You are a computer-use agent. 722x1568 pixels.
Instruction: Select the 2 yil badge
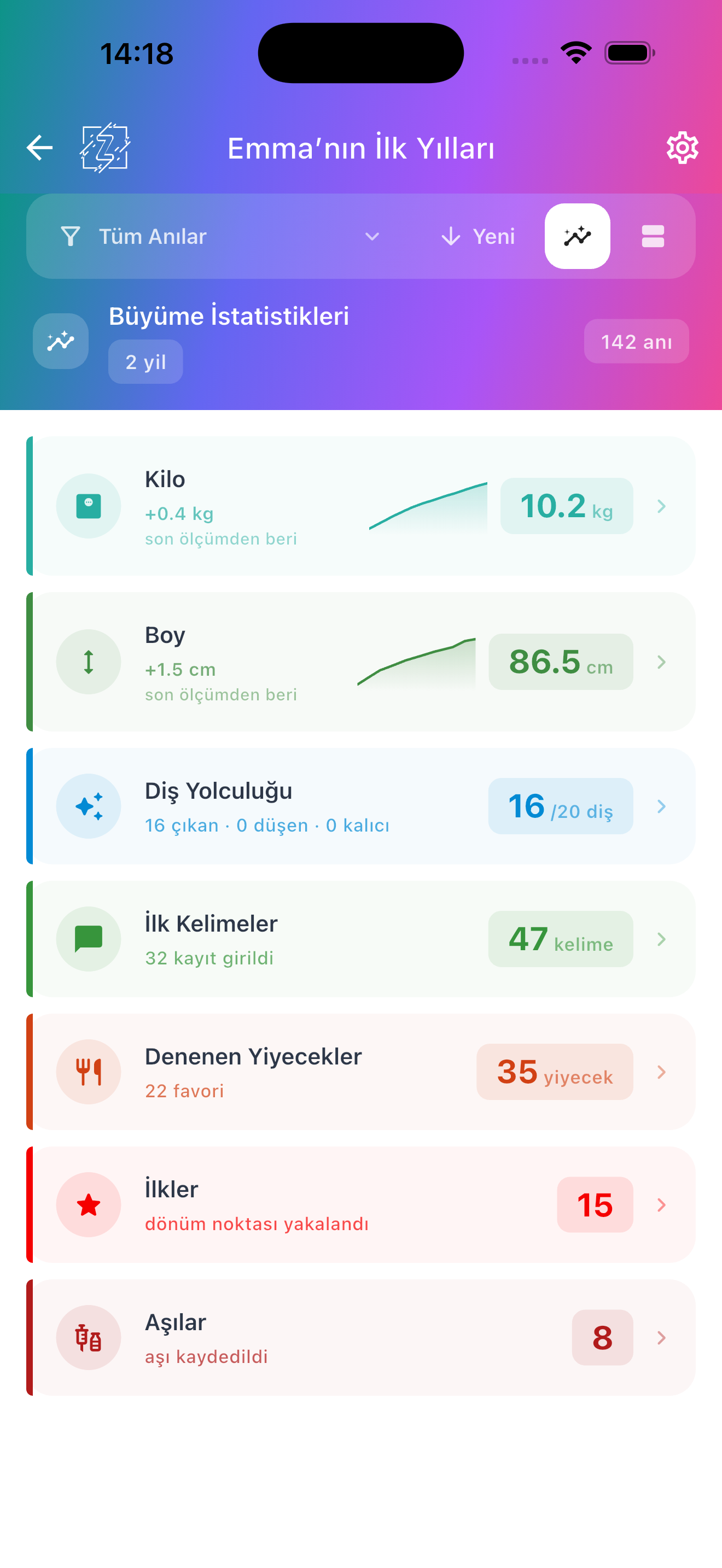(145, 361)
